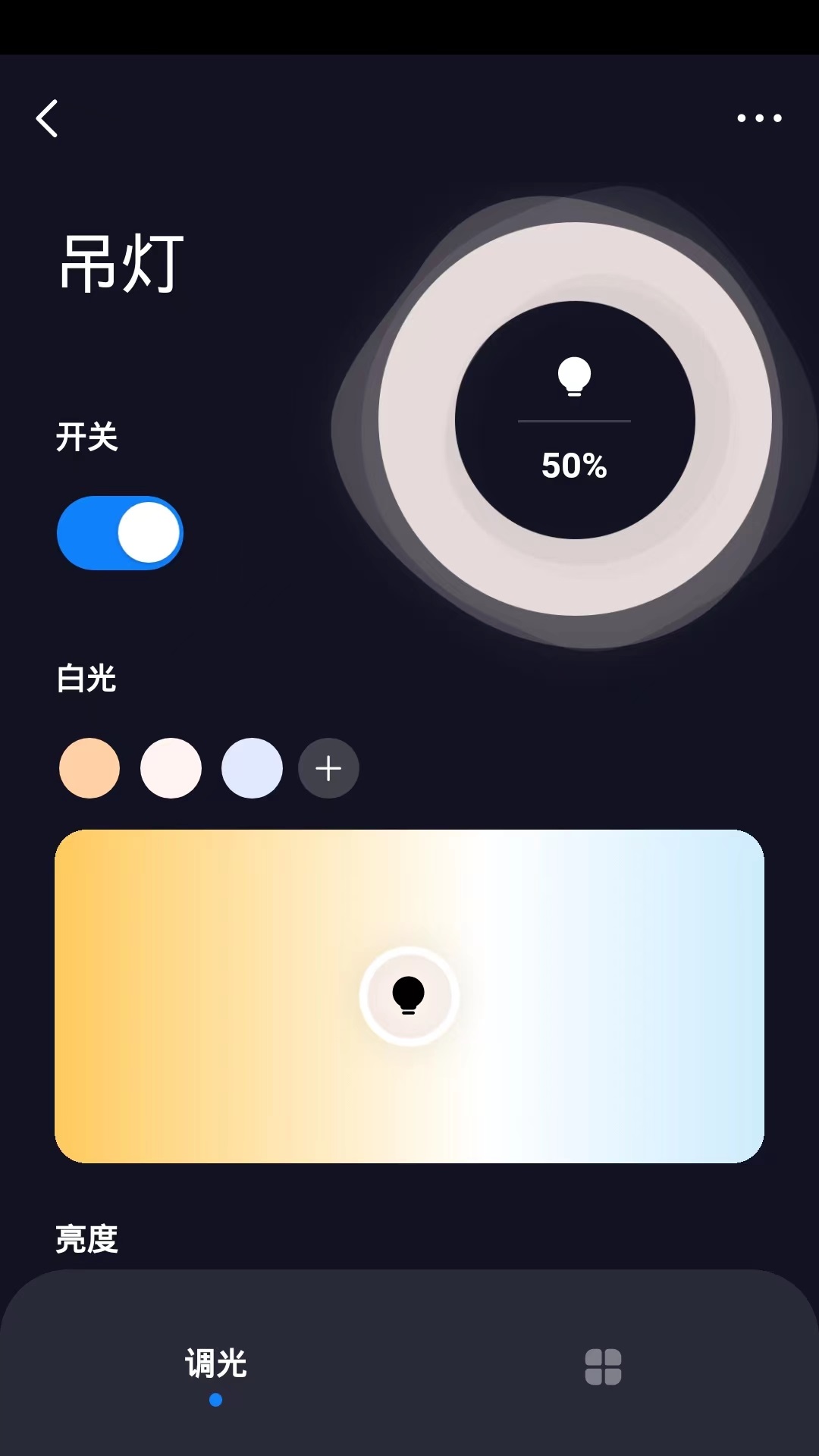This screenshot has height=1456, width=819.
Task: Select the warm orange white-light preset
Action: (89, 768)
